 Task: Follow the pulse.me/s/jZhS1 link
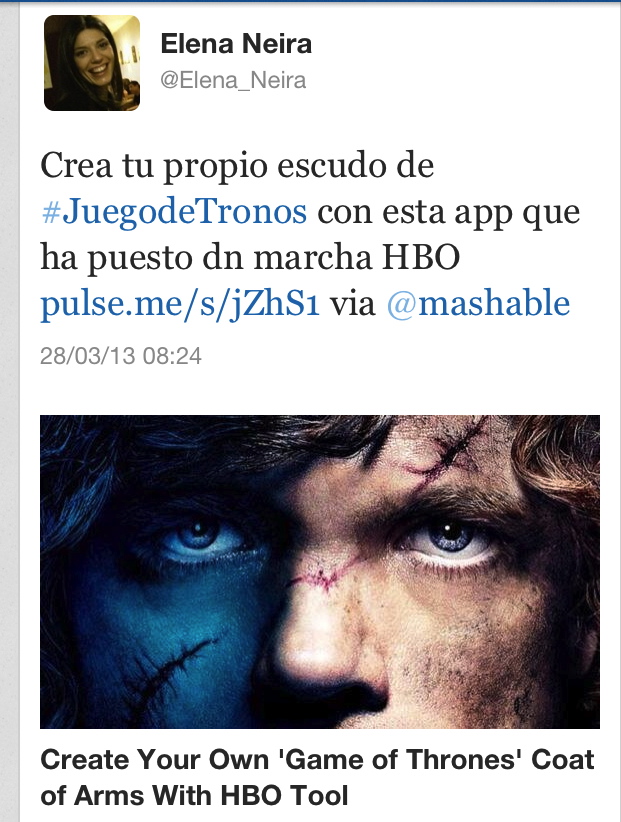pos(180,303)
